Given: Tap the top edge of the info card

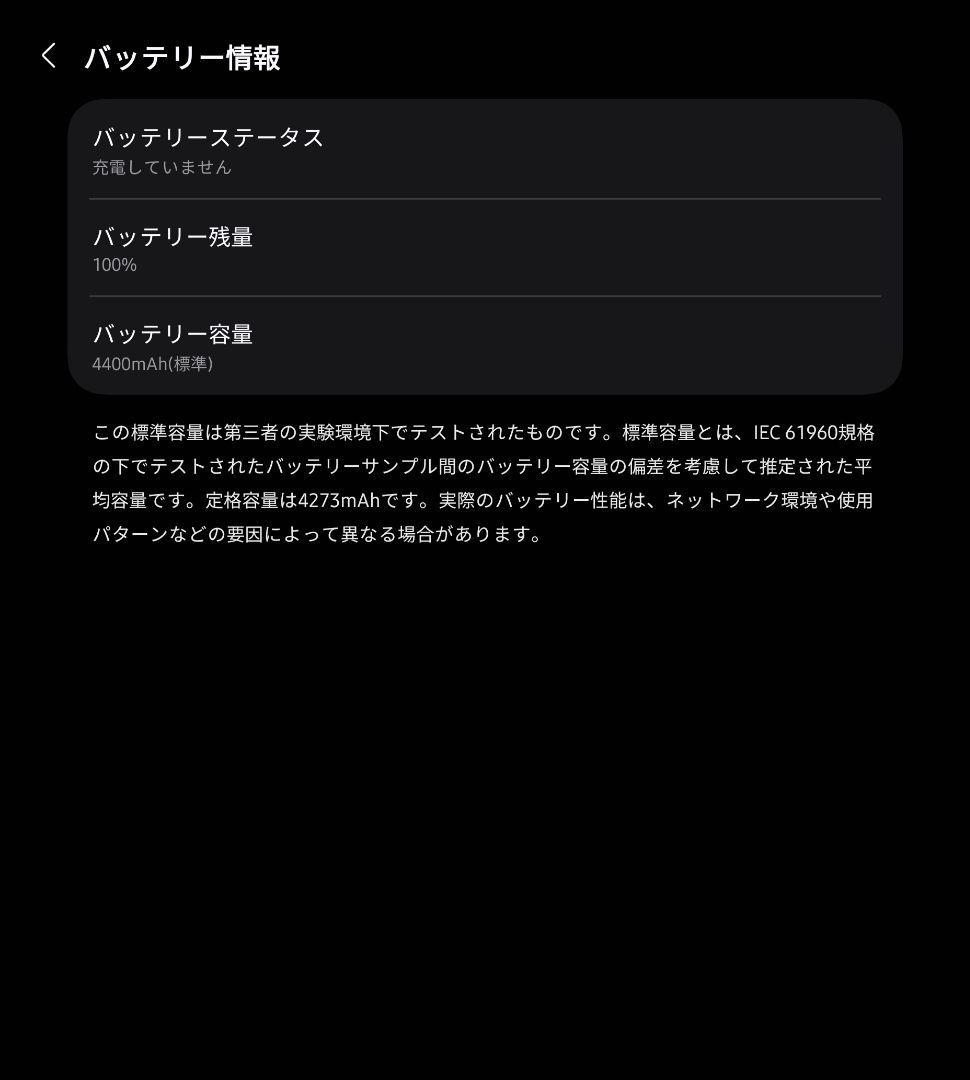Looking at the screenshot, I should 485,101.
